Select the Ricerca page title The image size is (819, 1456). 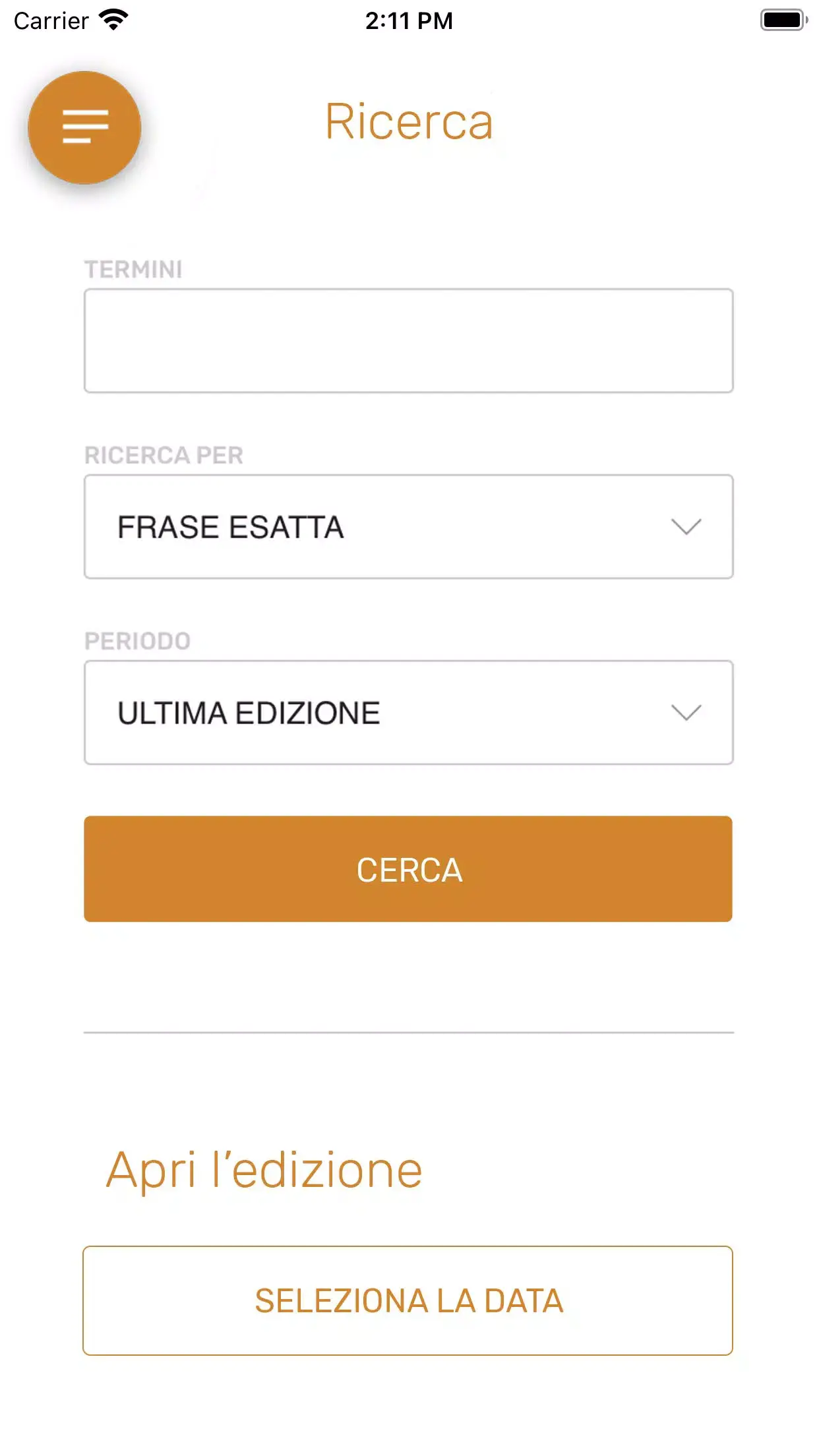[409, 122]
